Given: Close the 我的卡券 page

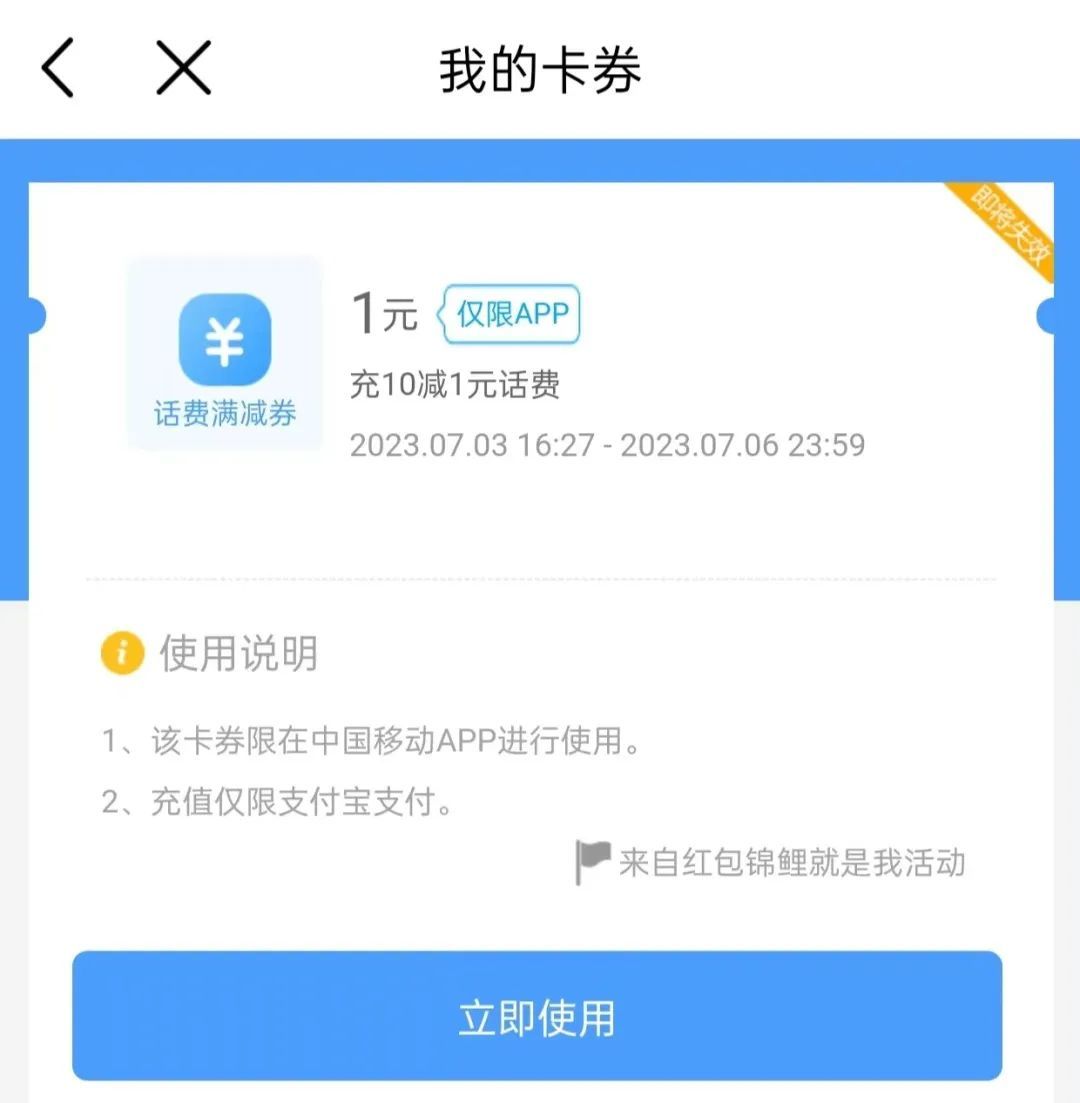Looking at the screenshot, I should [184, 69].
